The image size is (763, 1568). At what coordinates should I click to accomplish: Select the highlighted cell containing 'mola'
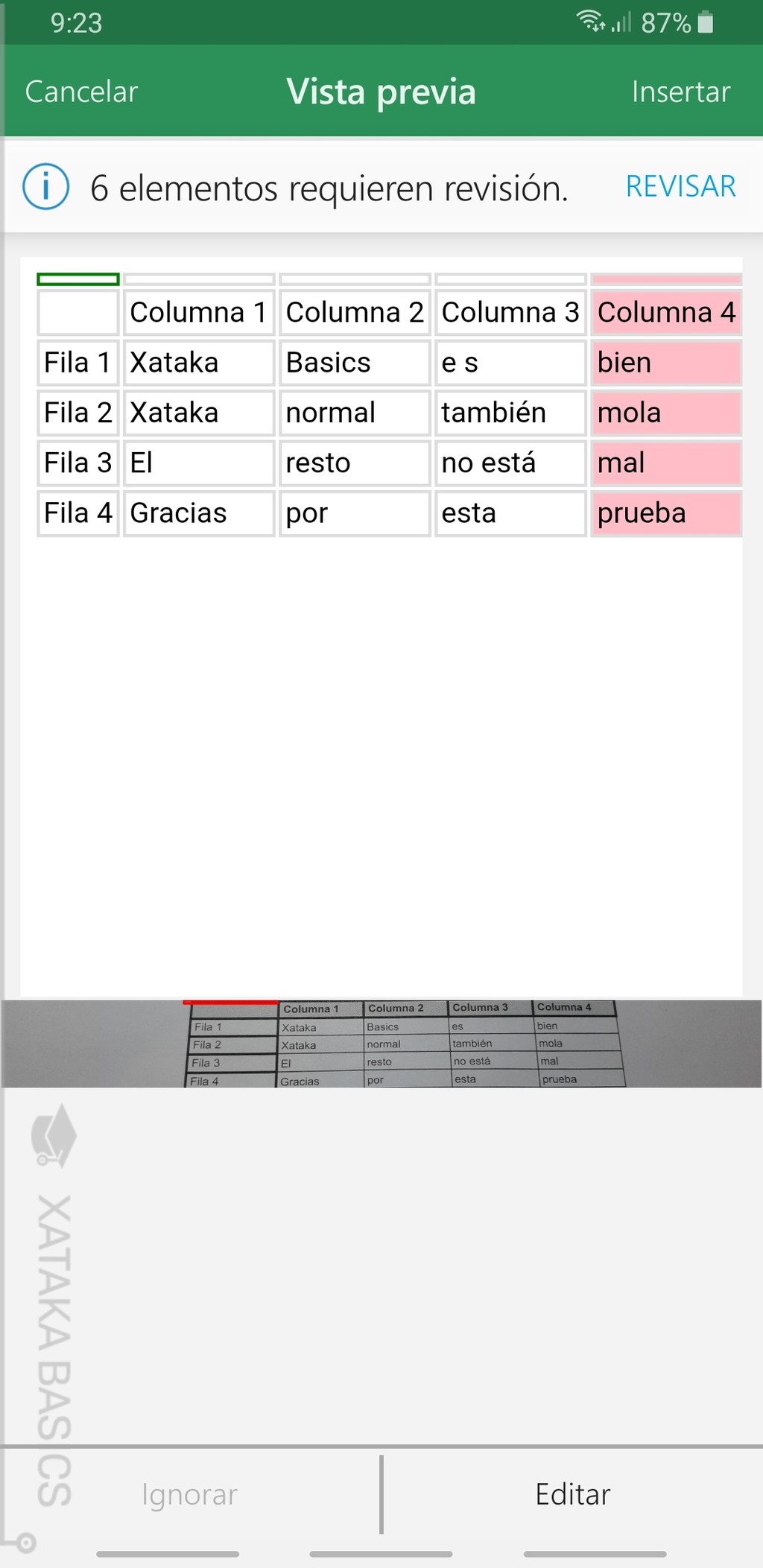click(x=665, y=413)
